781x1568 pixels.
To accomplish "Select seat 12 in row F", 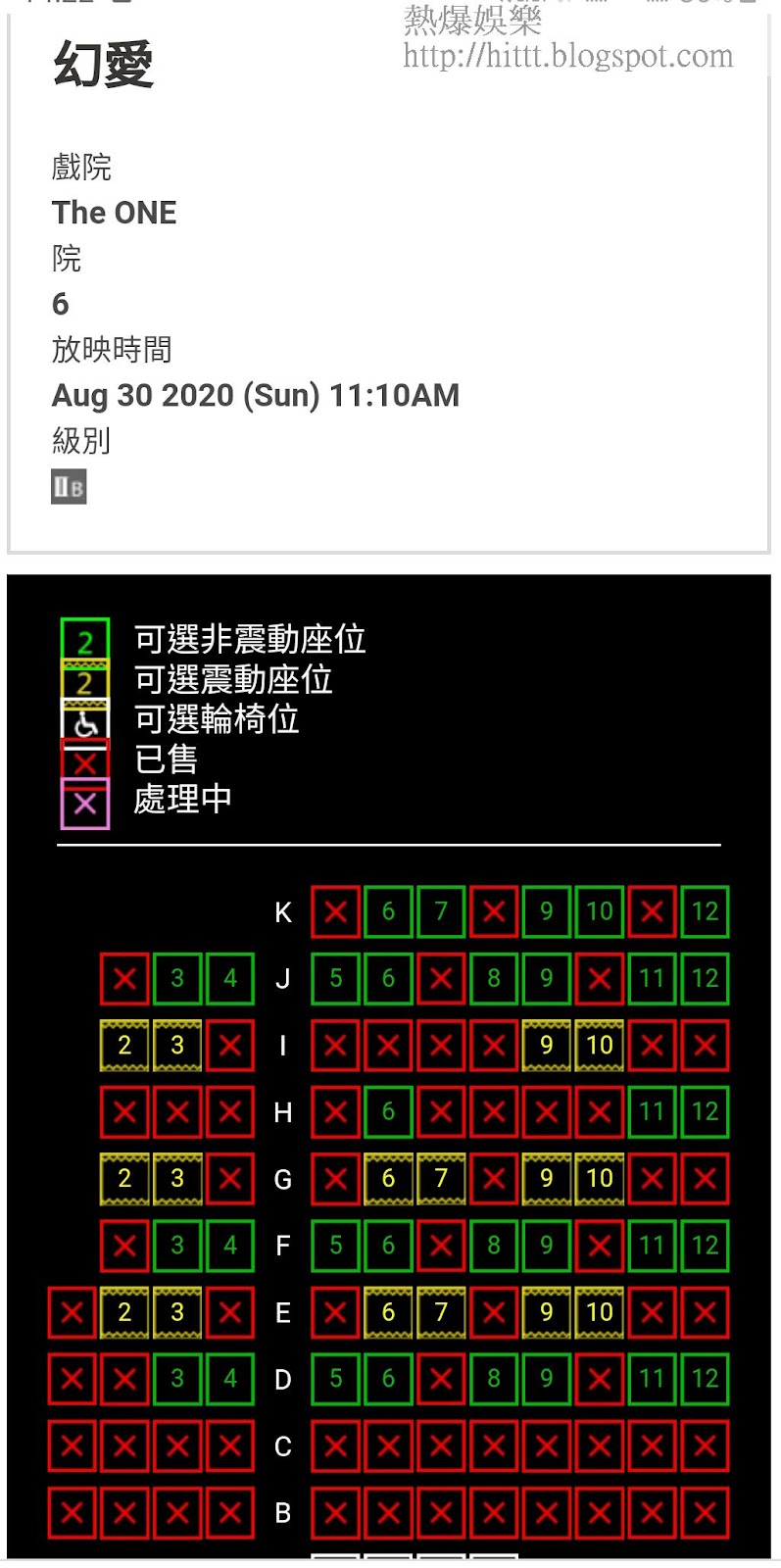I will 705,1246.
